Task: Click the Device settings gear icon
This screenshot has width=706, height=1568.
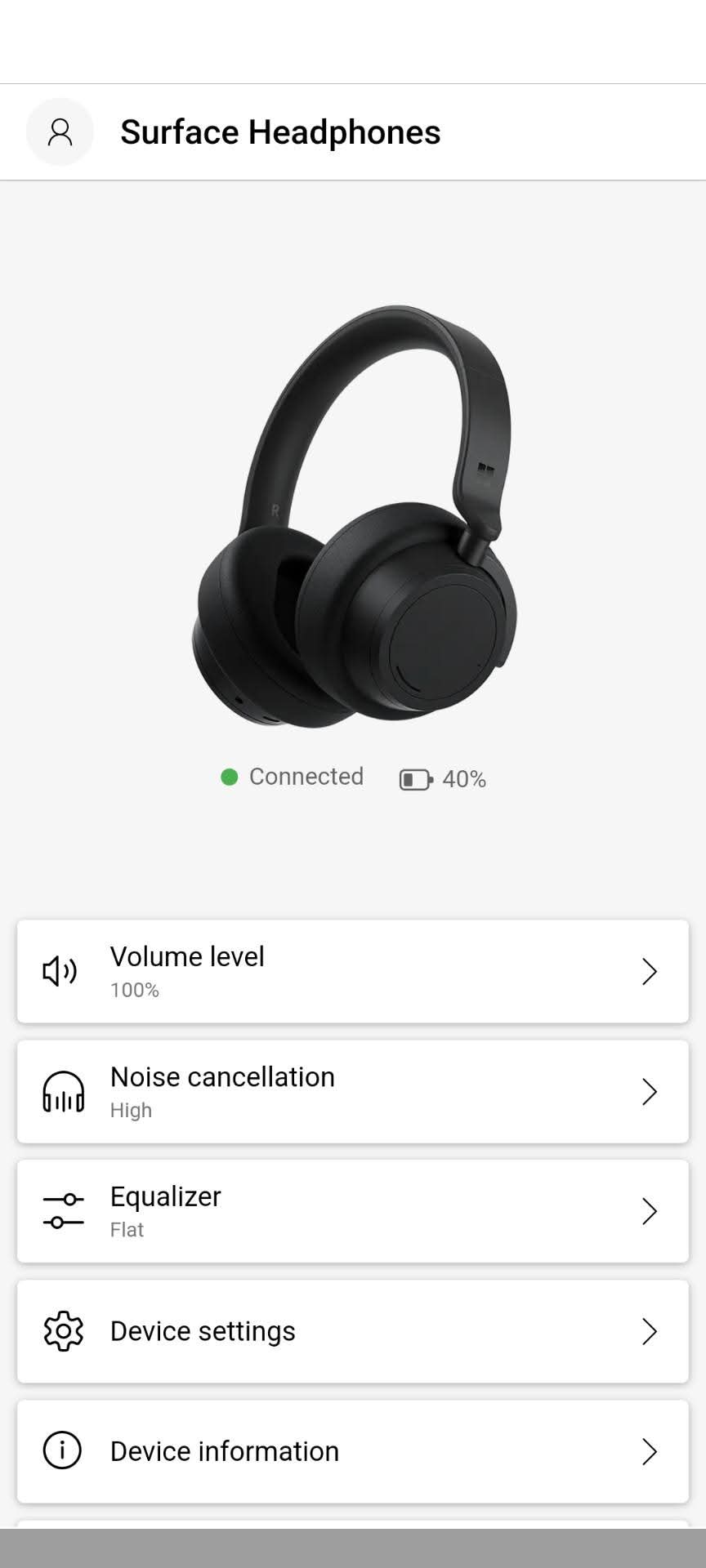Action: point(62,1330)
